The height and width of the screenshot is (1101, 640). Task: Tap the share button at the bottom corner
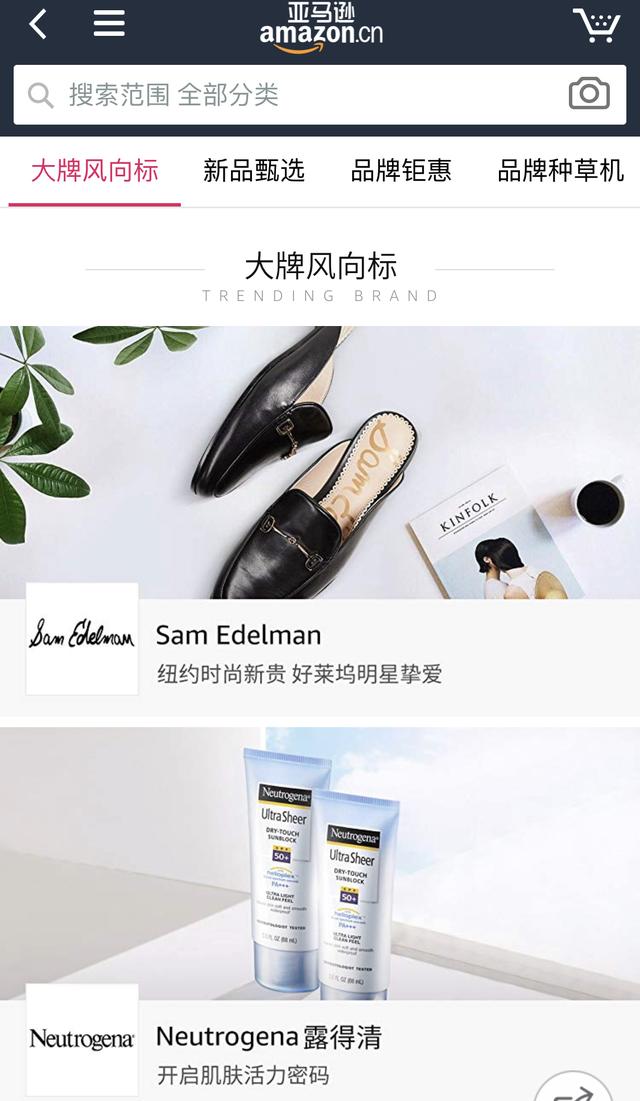[x=573, y=1086]
